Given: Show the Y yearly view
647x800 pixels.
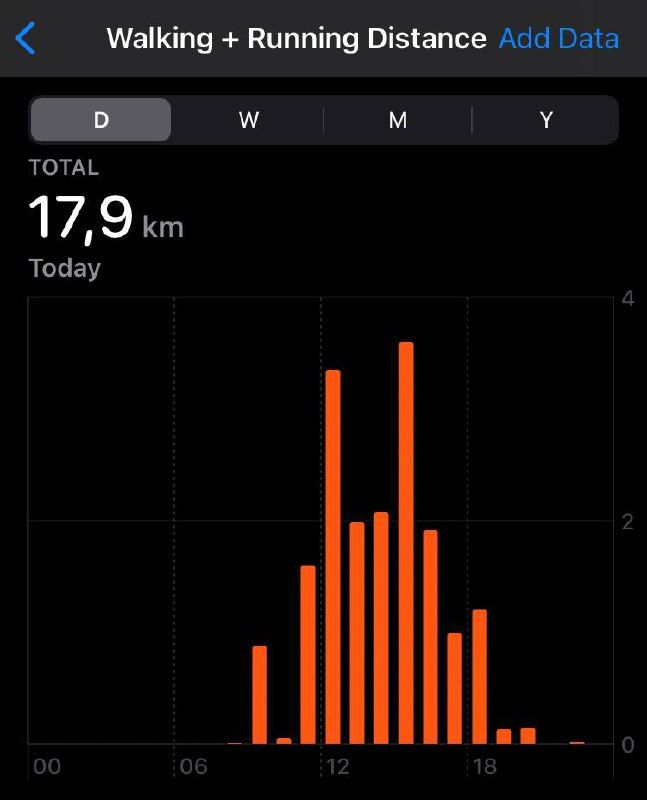Looking at the screenshot, I should pyautogui.click(x=546, y=120).
